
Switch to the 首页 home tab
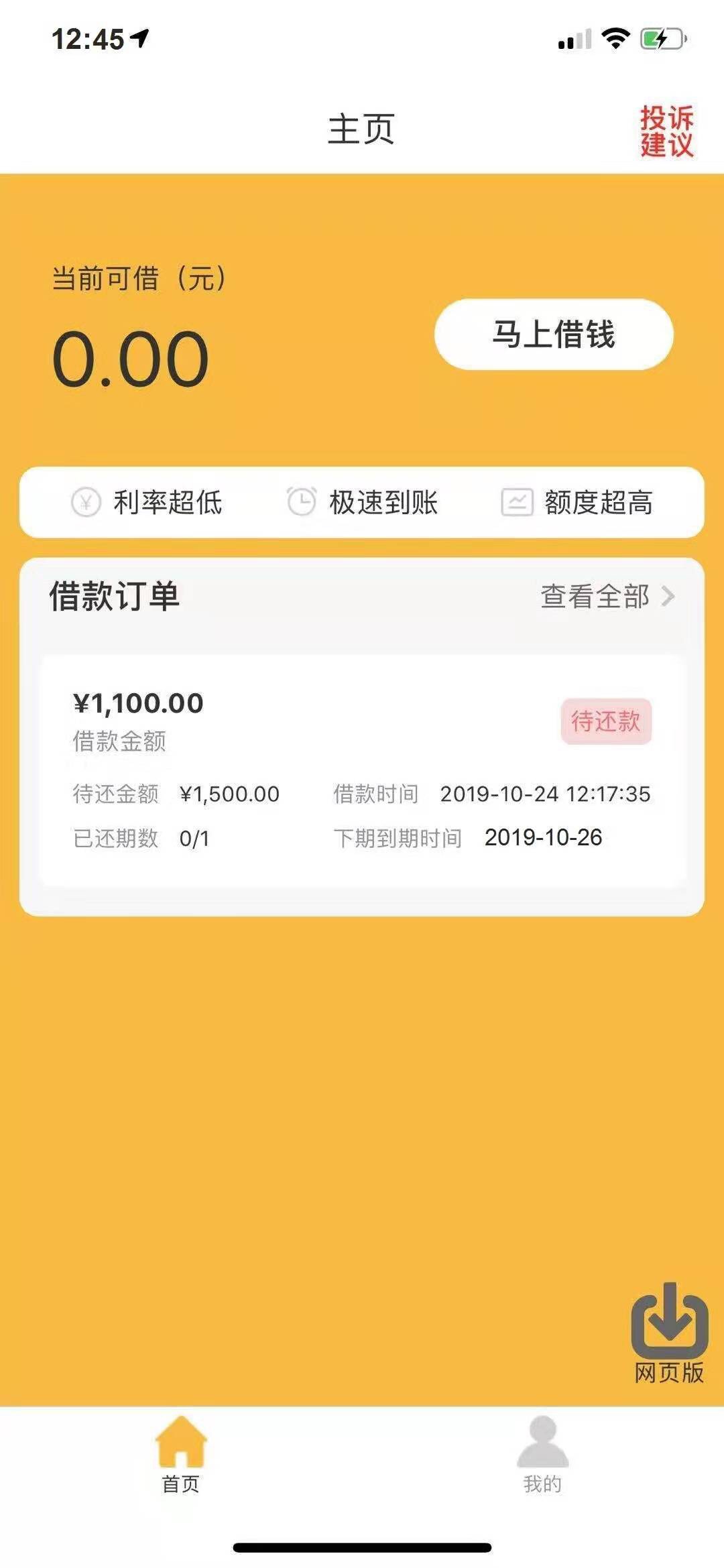coord(181,1455)
